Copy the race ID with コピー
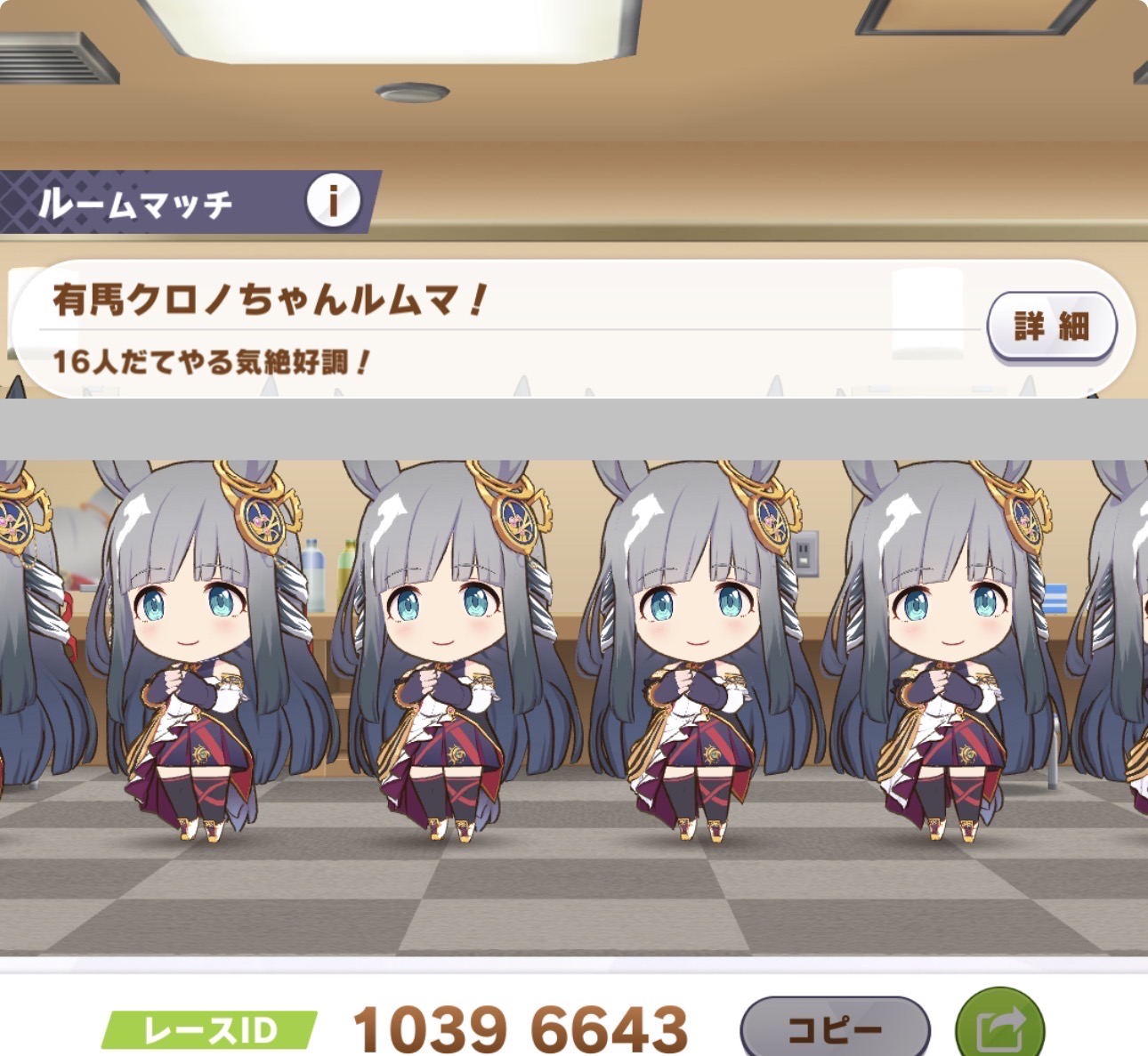The height and width of the screenshot is (1056, 1148). pos(834,1029)
